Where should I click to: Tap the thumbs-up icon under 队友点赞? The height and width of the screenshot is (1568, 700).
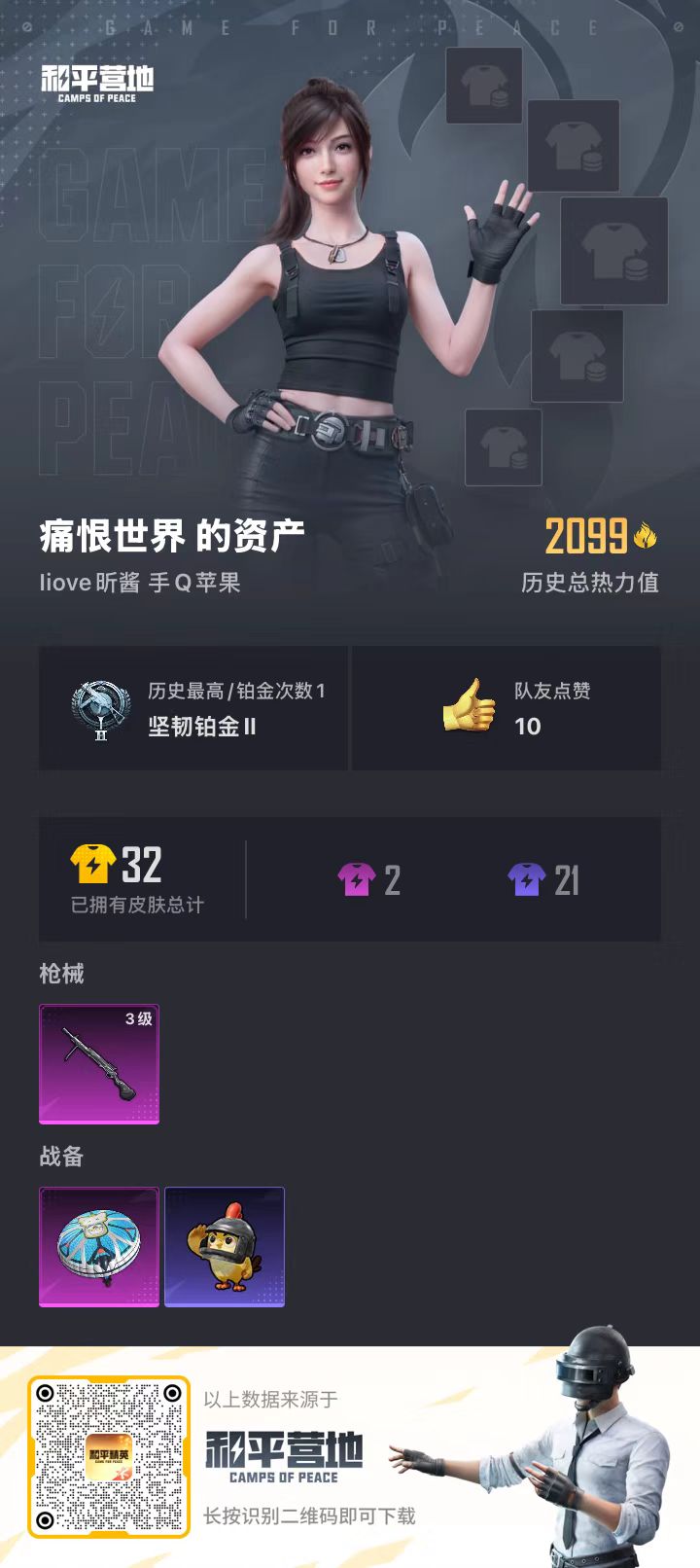click(x=471, y=706)
